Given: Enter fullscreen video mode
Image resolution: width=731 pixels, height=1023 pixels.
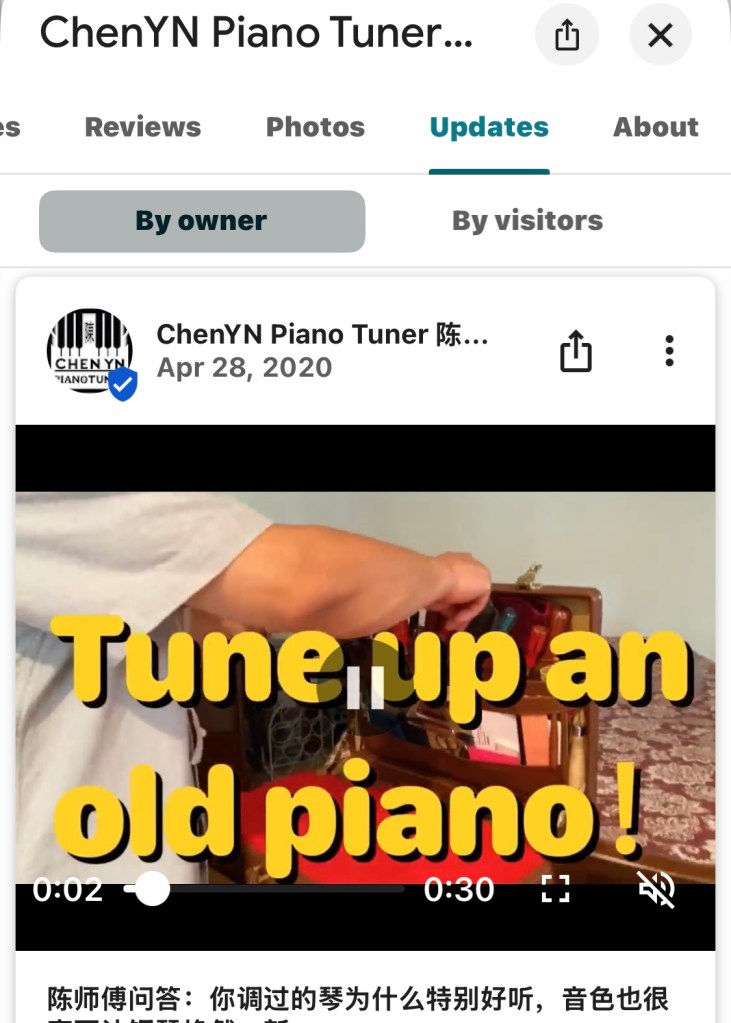Looking at the screenshot, I should [556, 889].
